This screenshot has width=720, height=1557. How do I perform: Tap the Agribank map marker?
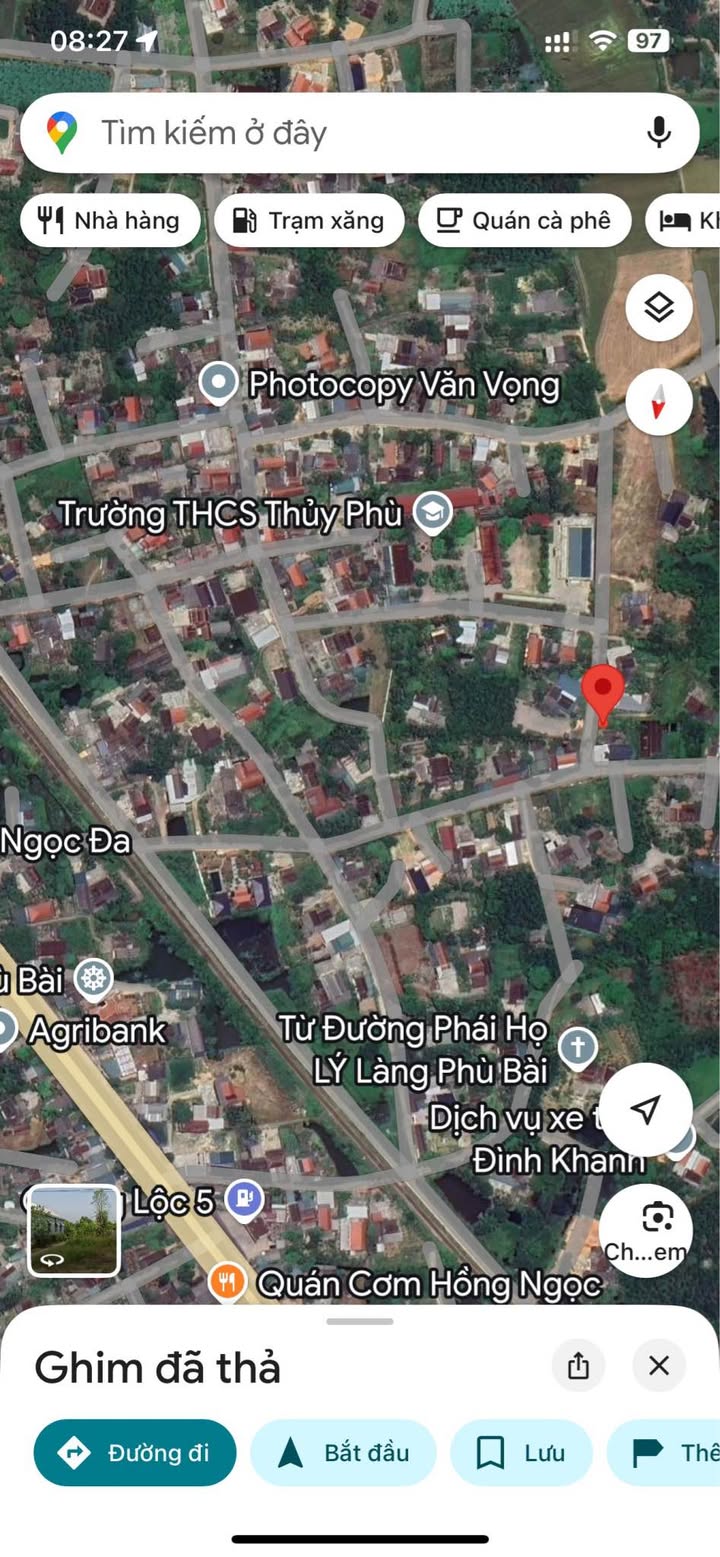pos(6,1029)
